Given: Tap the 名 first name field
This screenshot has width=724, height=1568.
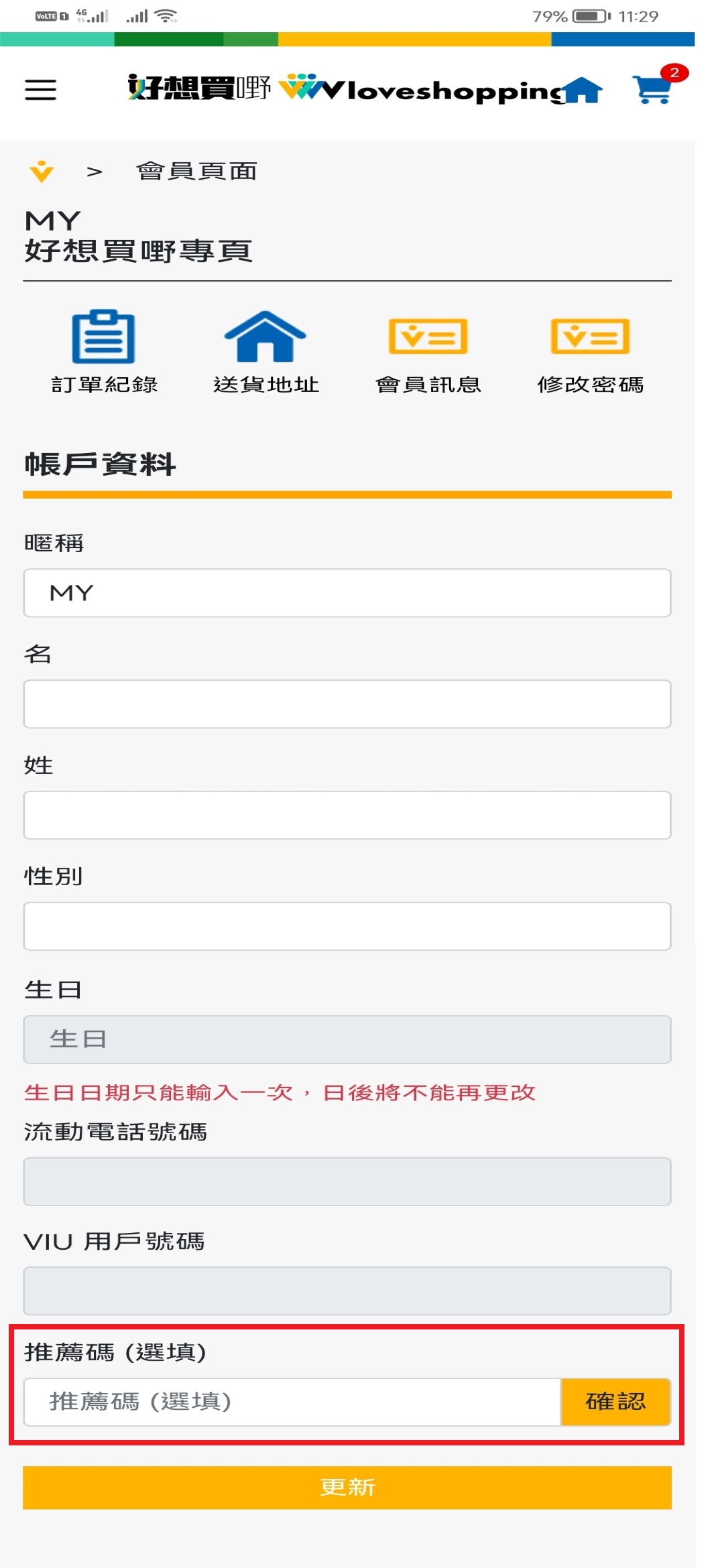Looking at the screenshot, I should tap(347, 704).
